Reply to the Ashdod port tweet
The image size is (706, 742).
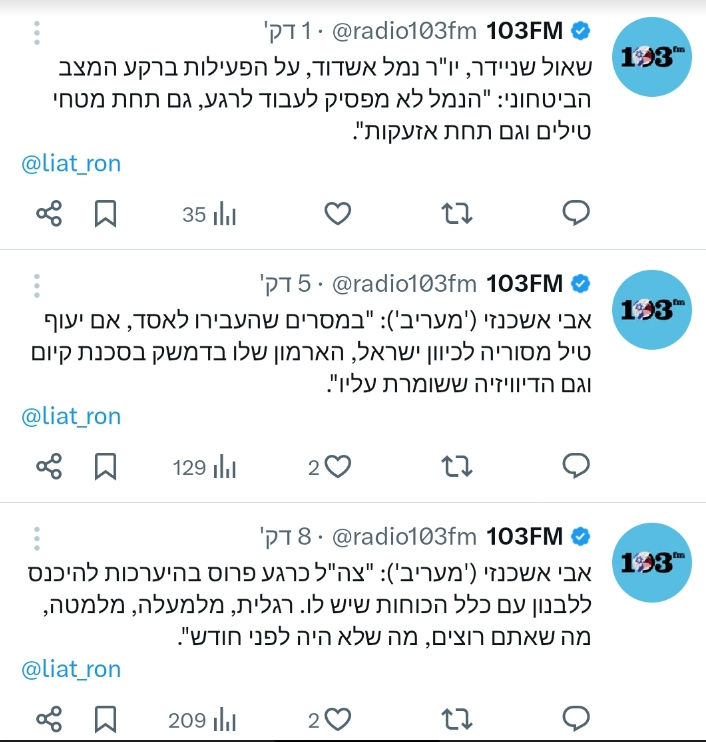[575, 213]
